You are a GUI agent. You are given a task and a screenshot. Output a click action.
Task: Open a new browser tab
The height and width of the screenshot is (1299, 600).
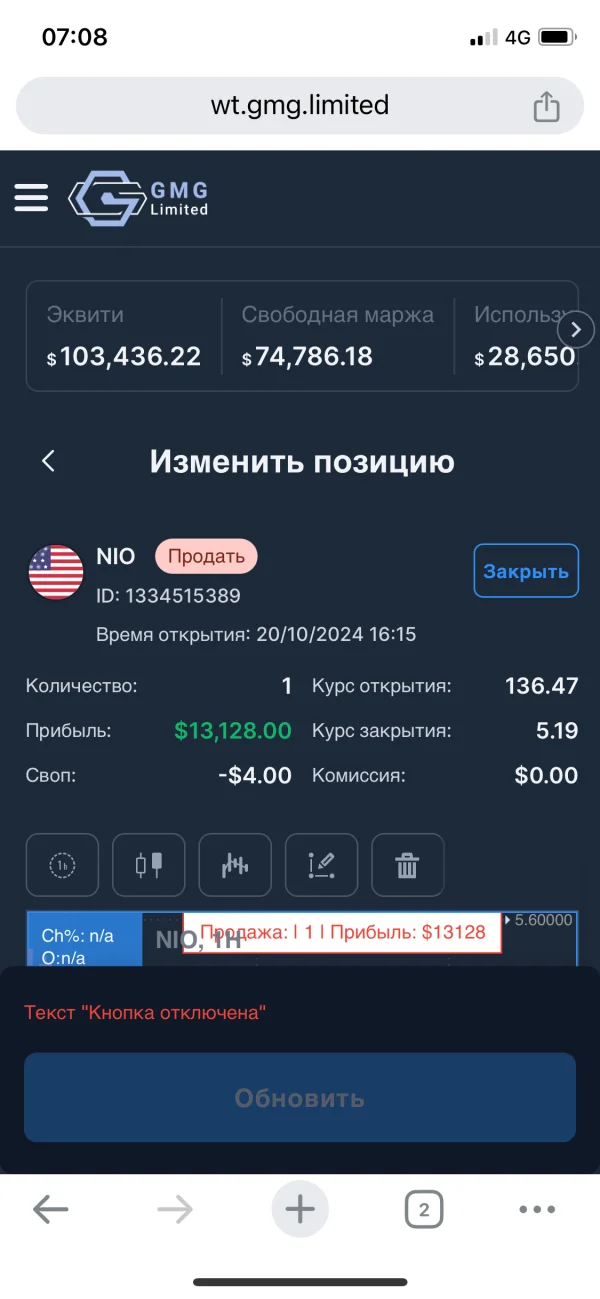(300, 1210)
